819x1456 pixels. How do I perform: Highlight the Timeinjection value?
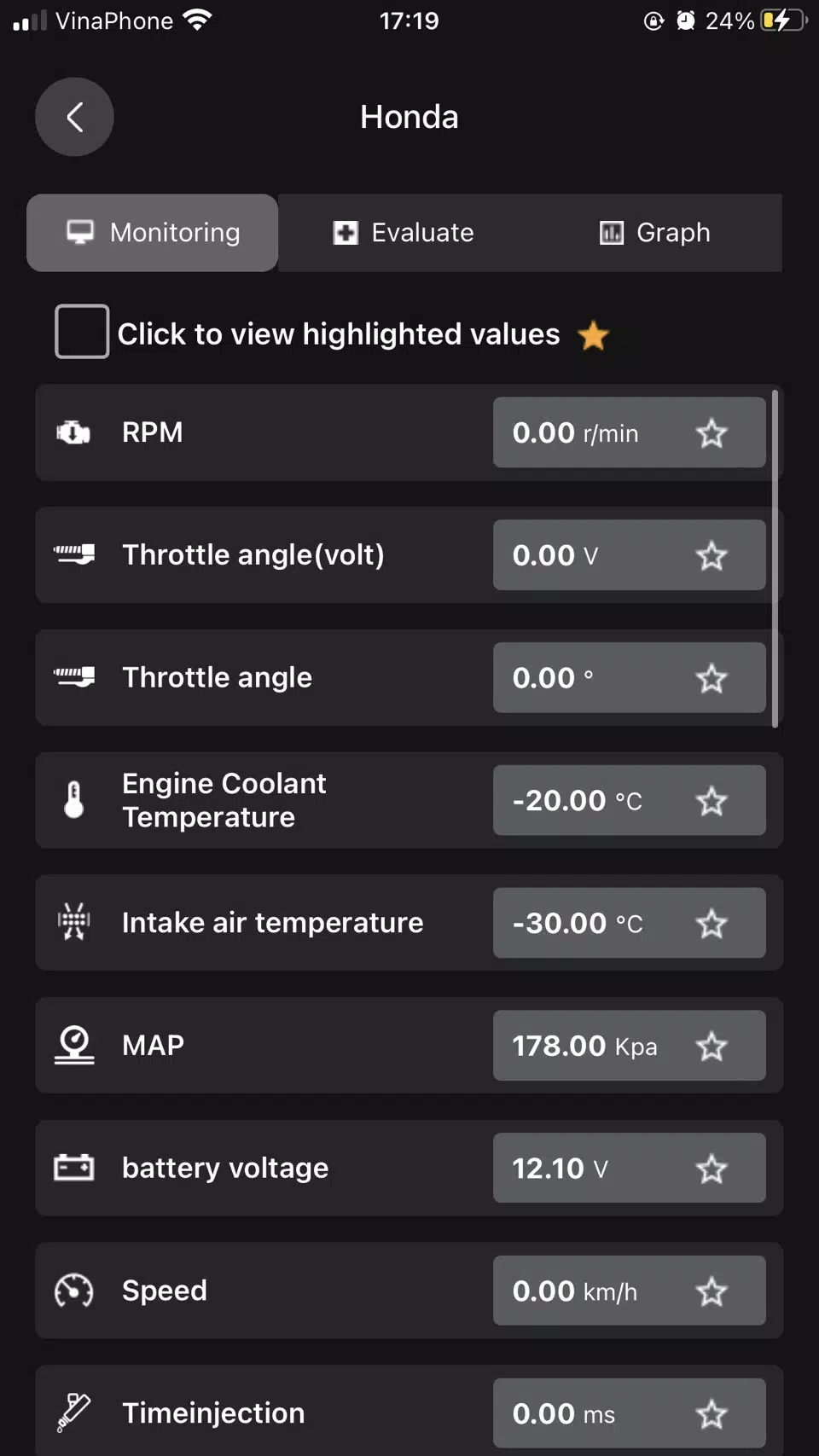pyautogui.click(x=712, y=1414)
